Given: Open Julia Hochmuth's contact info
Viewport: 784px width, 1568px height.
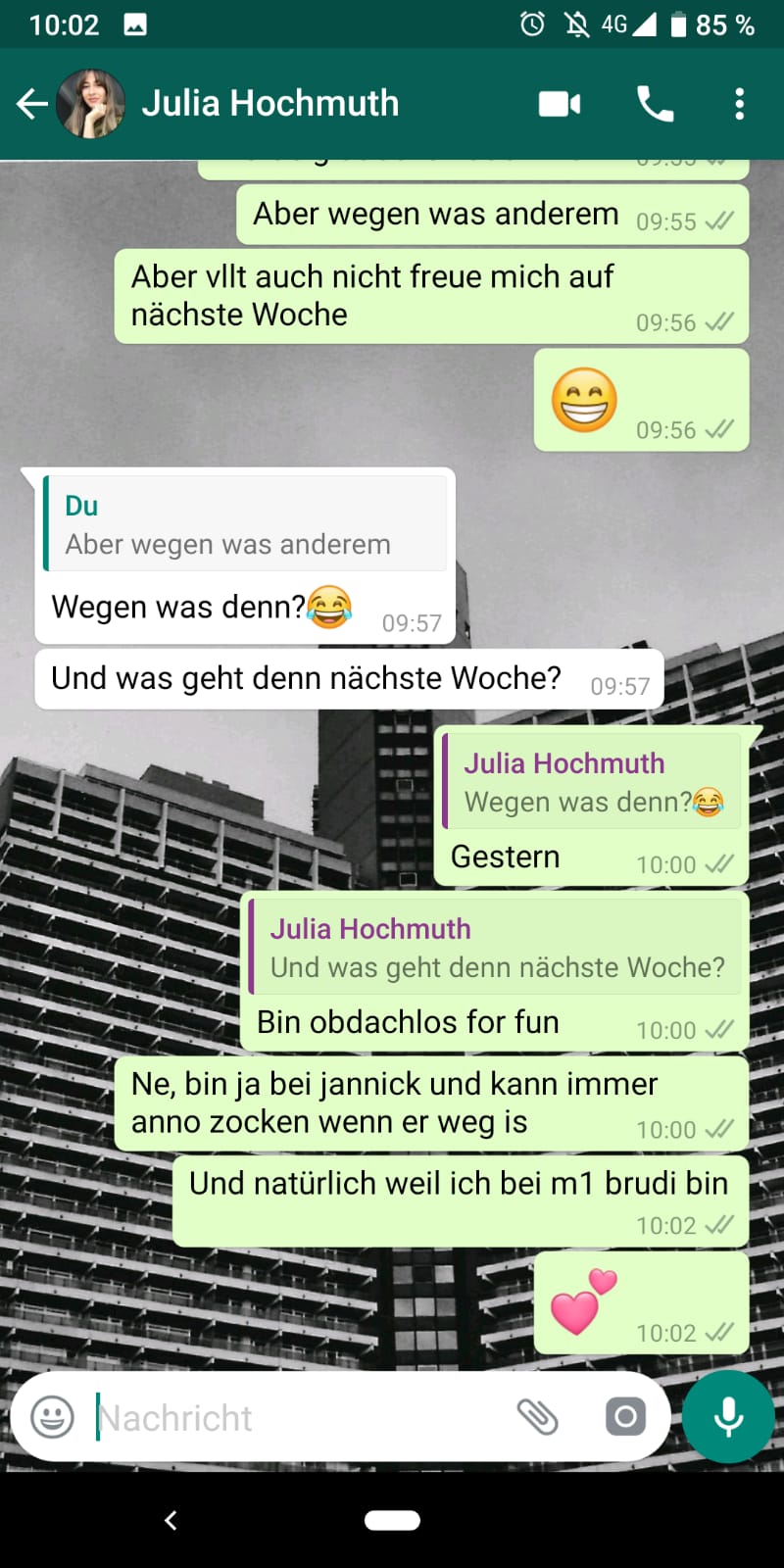Looking at the screenshot, I should [269, 104].
